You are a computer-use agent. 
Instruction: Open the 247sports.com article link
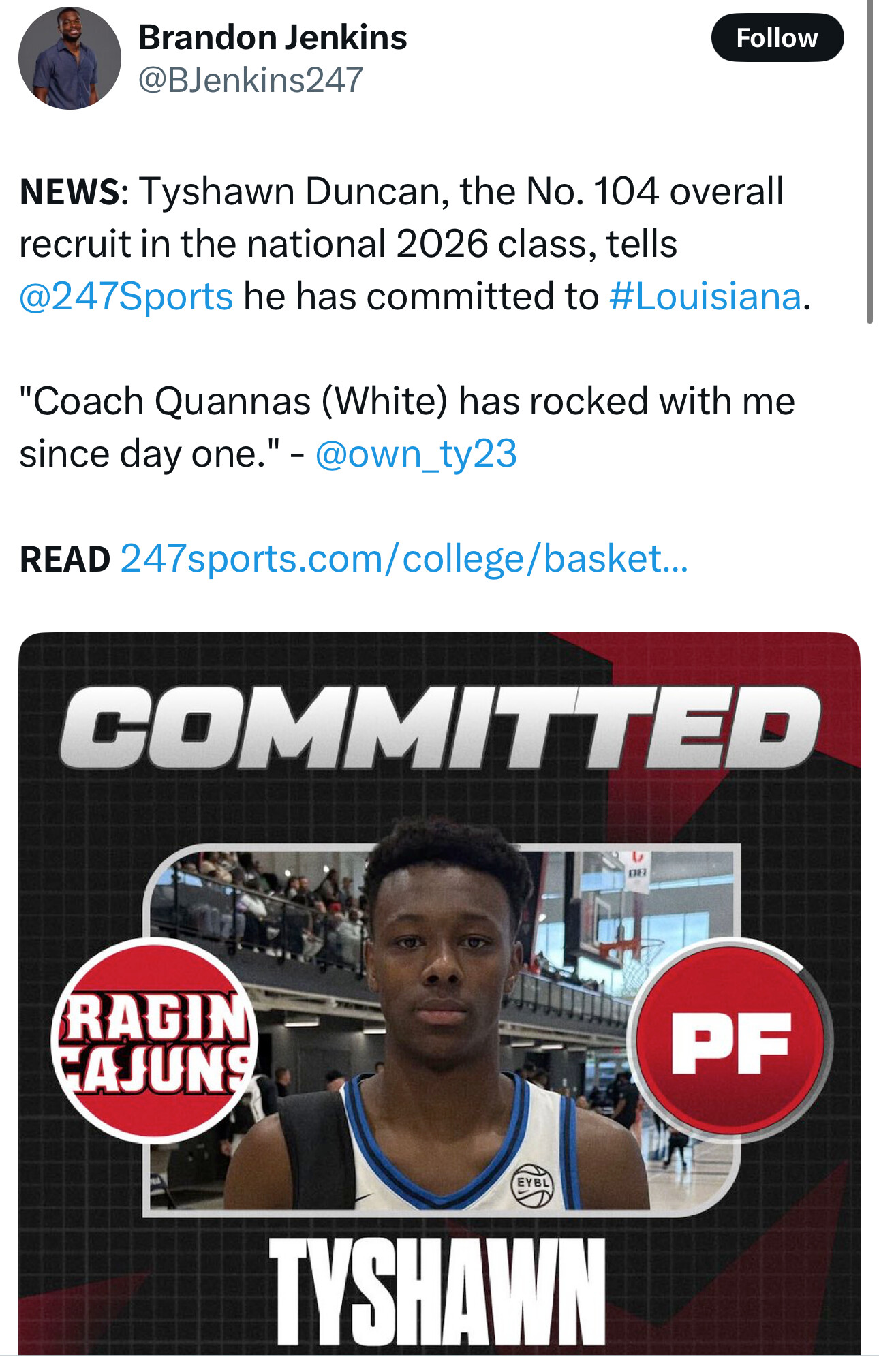403,559
